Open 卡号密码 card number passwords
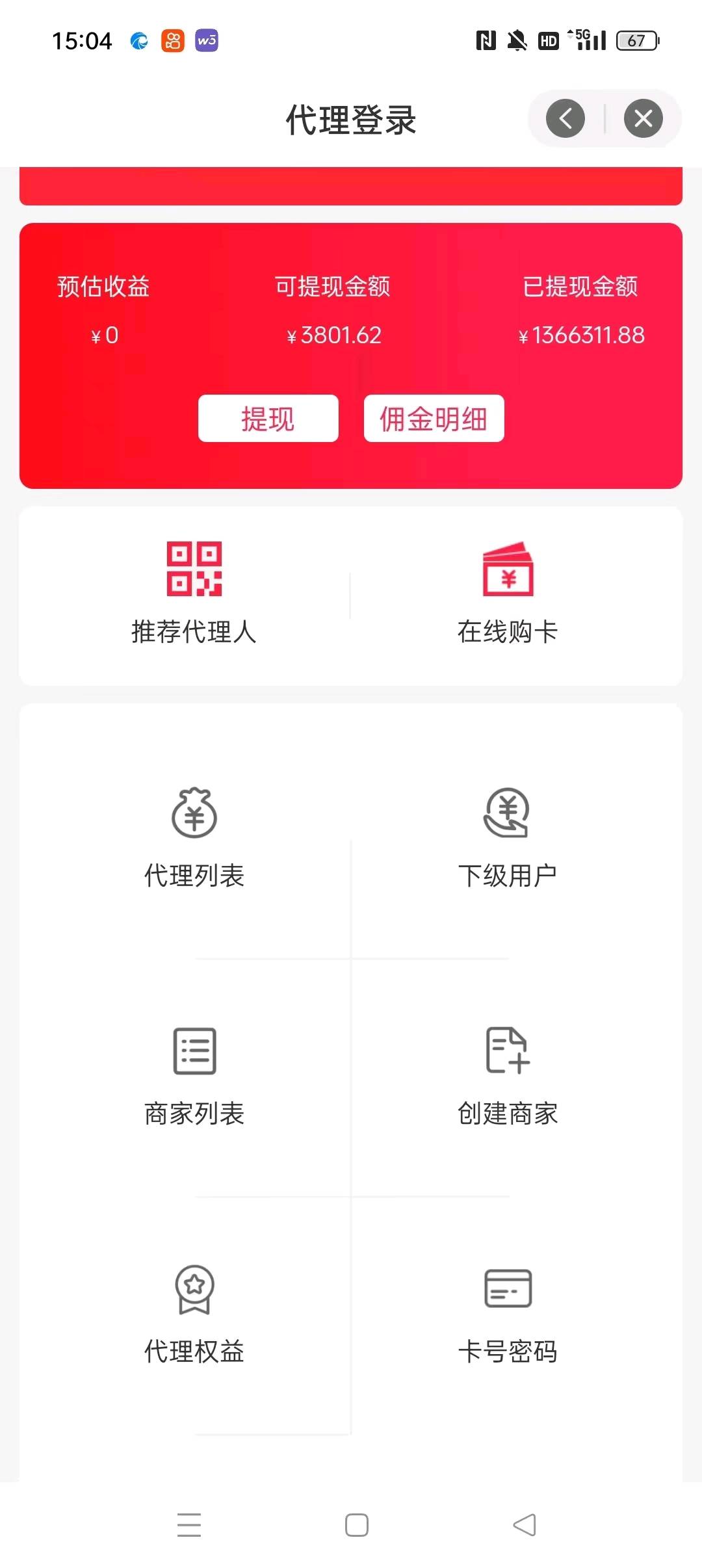 point(508,1314)
